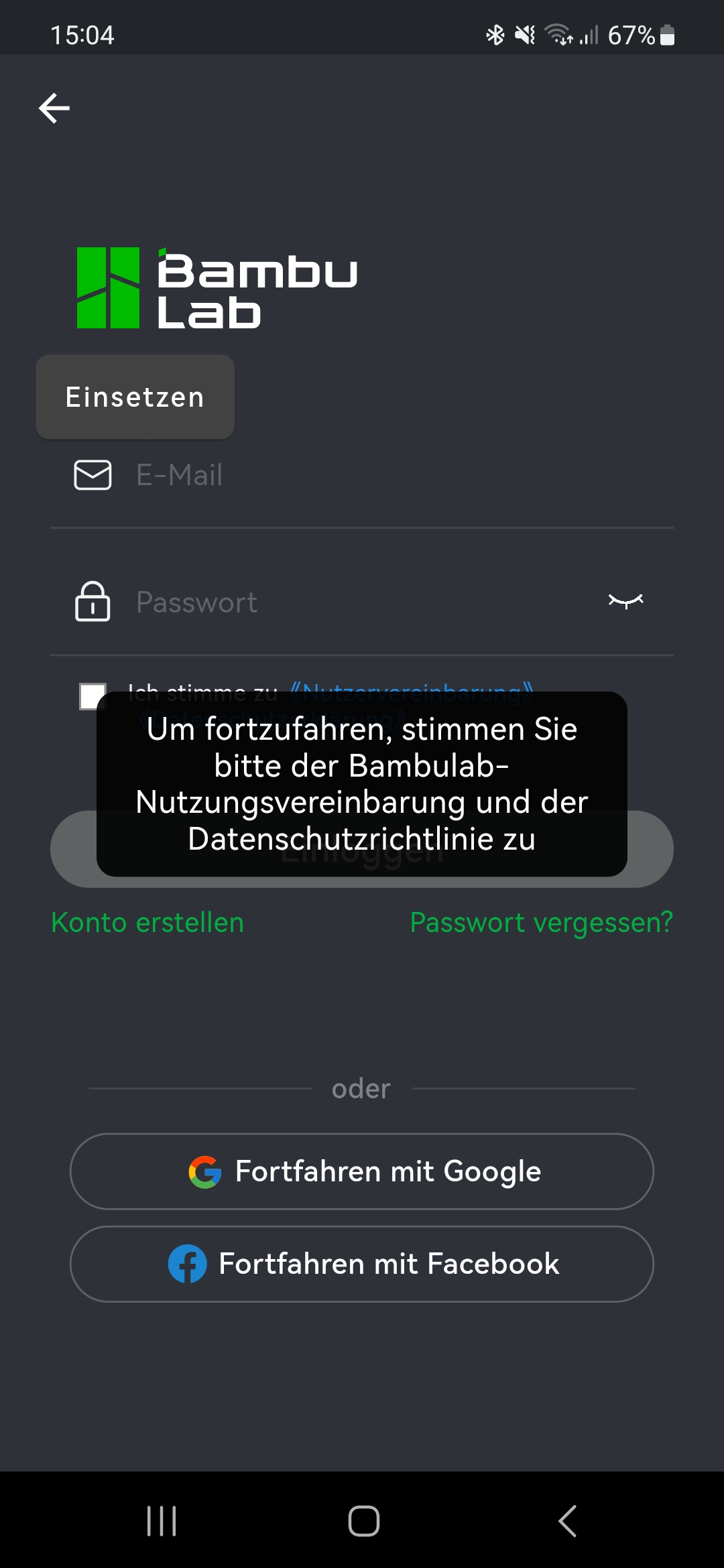Tap the back arrow at the top left

point(54,109)
